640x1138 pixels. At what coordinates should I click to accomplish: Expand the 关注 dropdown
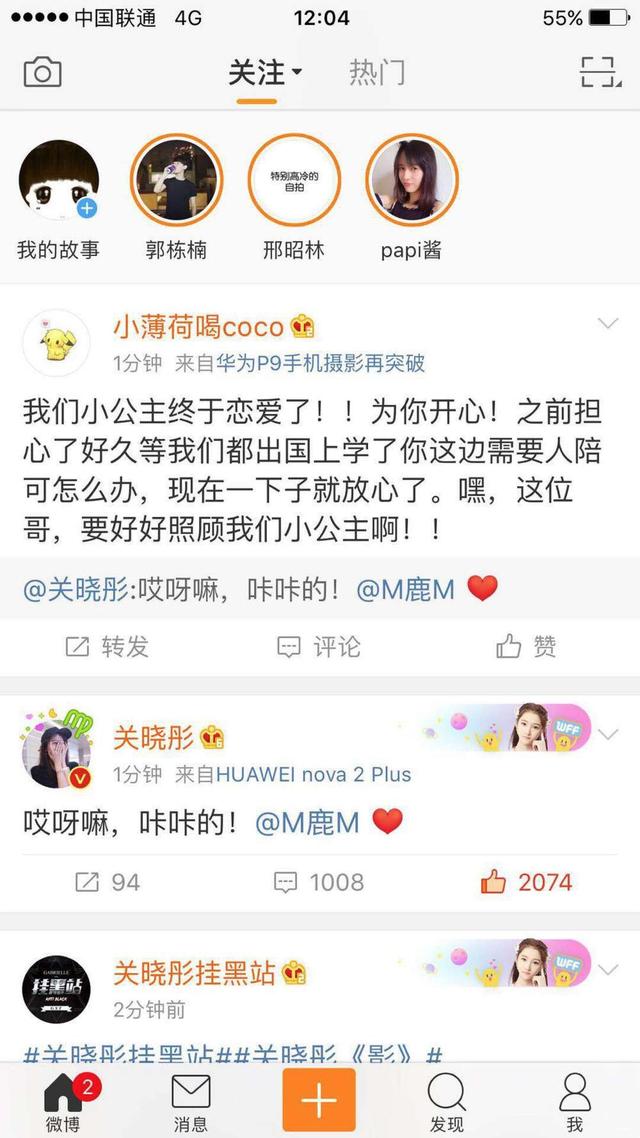[x=265, y=72]
